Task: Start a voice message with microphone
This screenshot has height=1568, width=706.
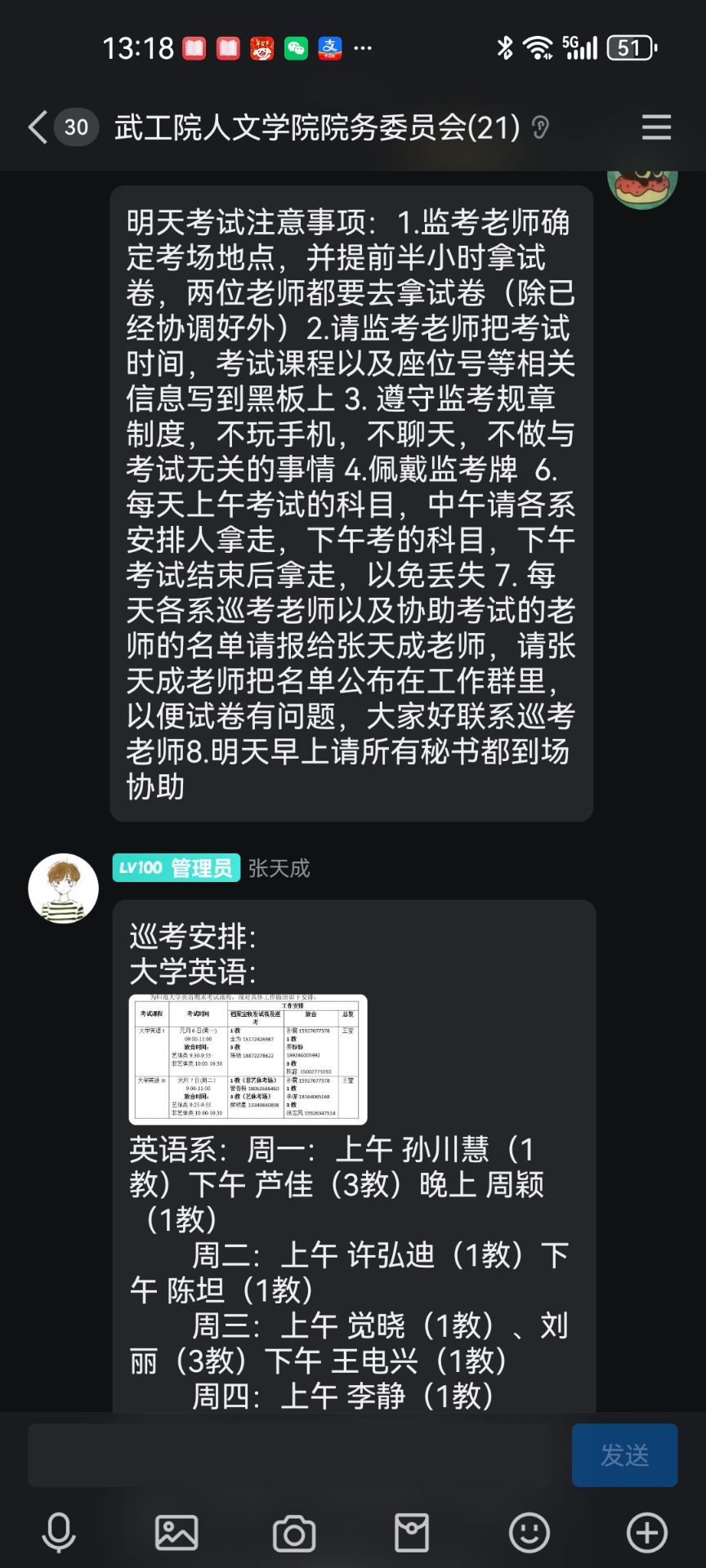Action: point(59,1533)
